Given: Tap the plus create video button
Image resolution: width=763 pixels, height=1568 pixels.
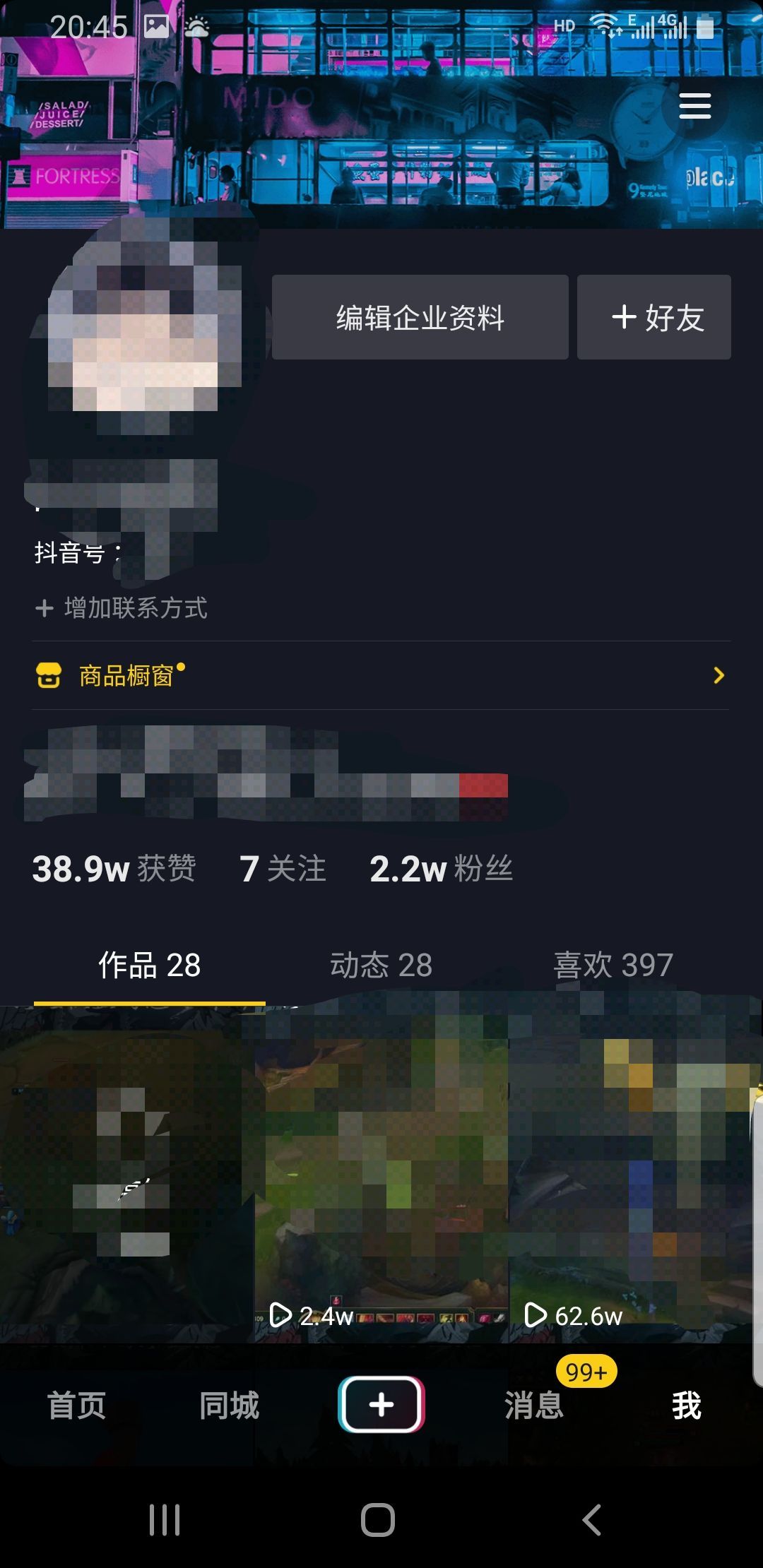Looking at the screenshot, I should tap(381, 1405).
